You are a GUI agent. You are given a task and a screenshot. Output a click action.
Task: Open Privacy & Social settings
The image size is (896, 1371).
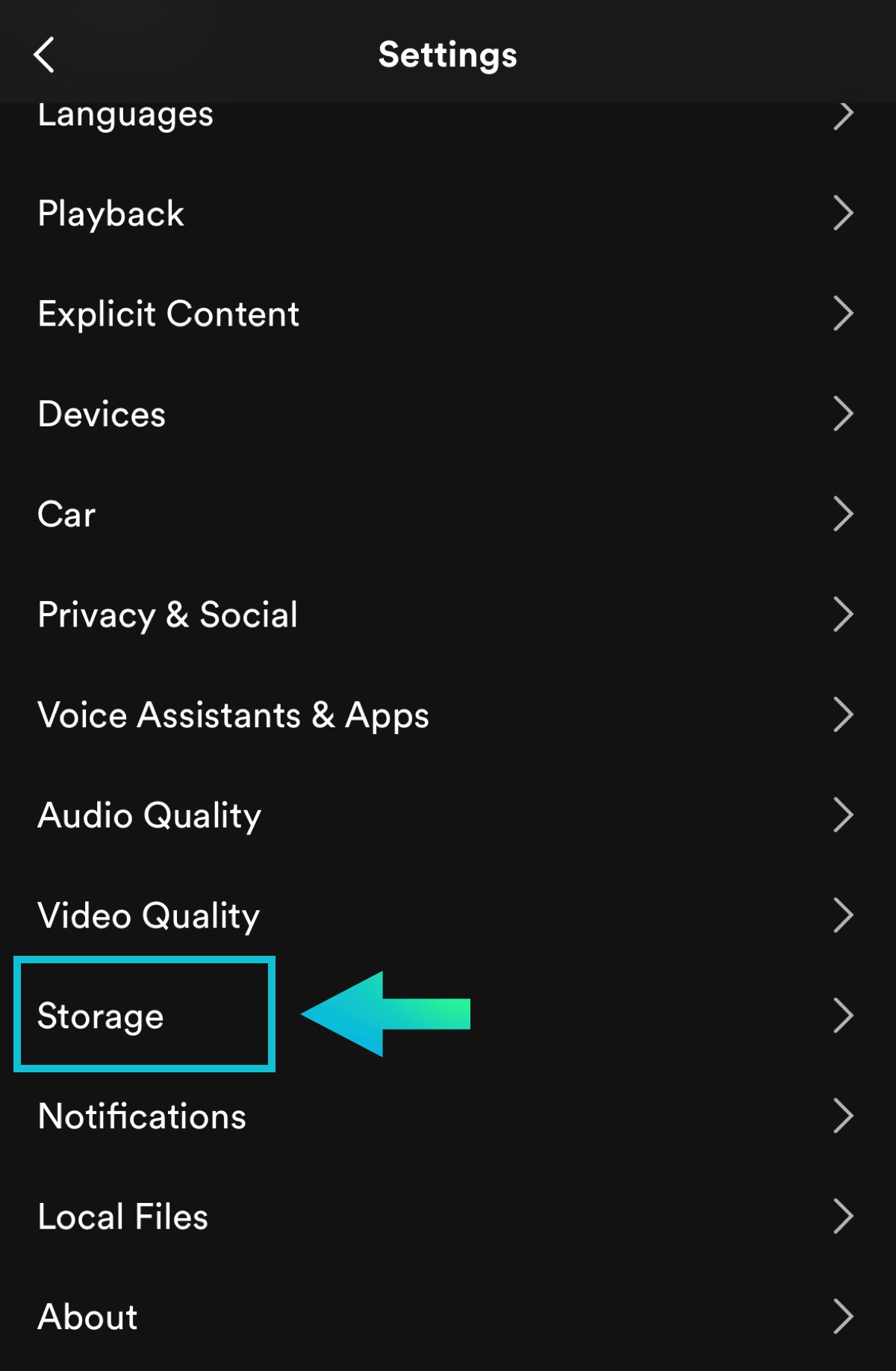[168, 615]
